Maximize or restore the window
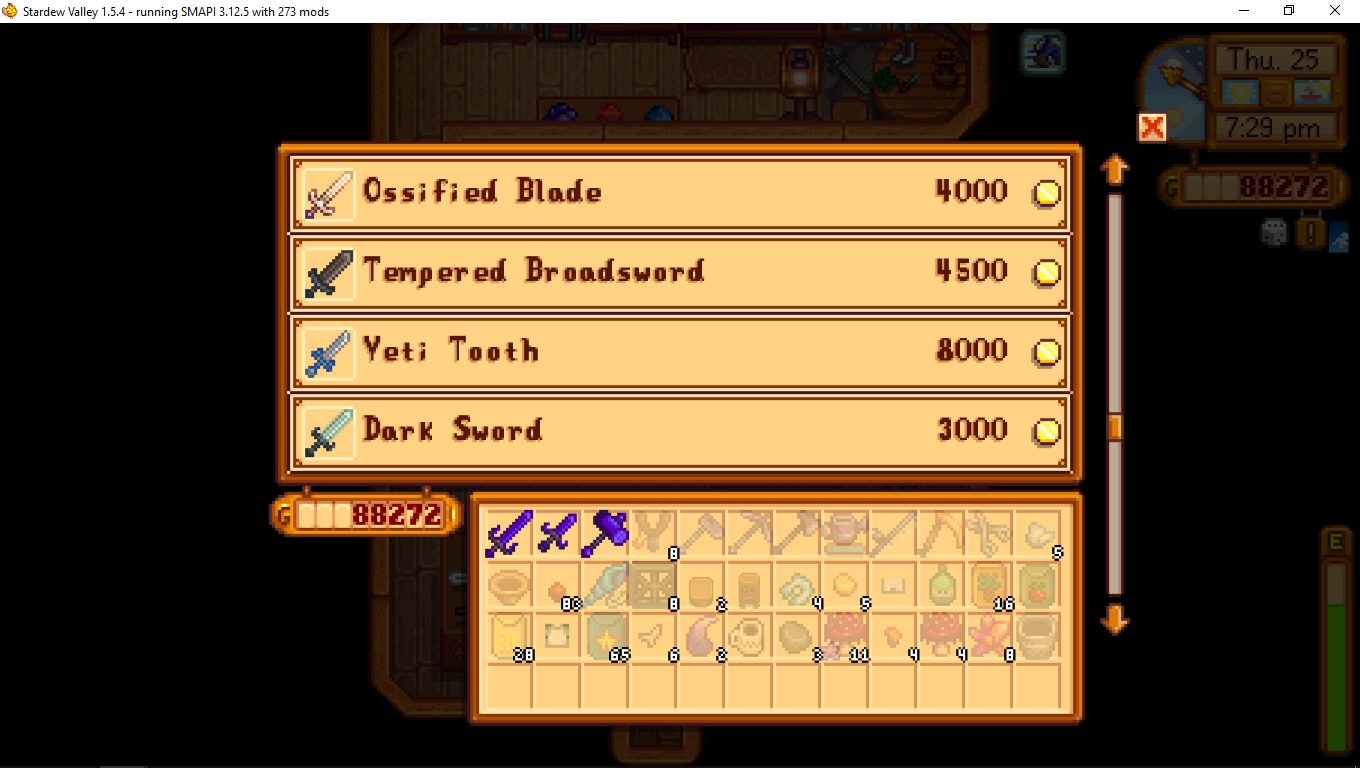The height and width of the screenshot is (768, 1360). 1289,11
